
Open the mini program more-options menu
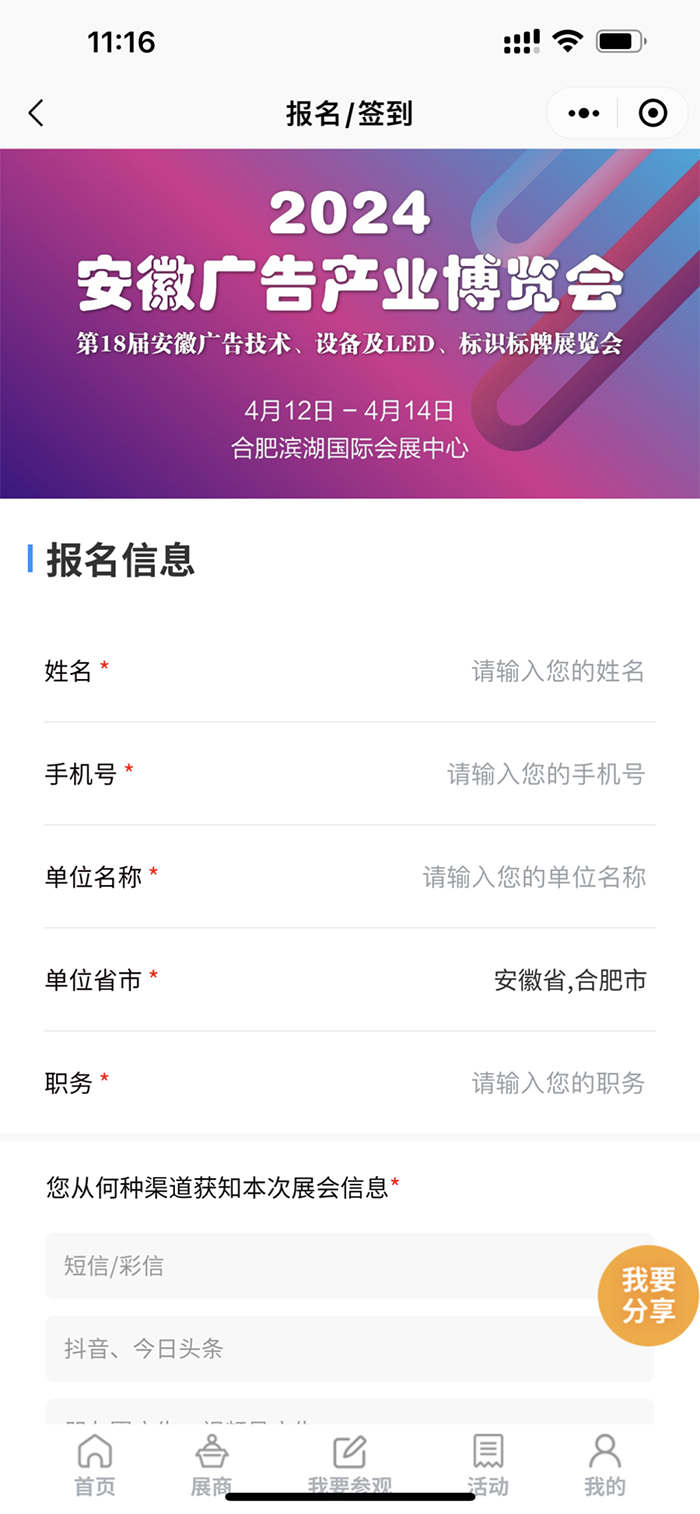tap(583, 113)
